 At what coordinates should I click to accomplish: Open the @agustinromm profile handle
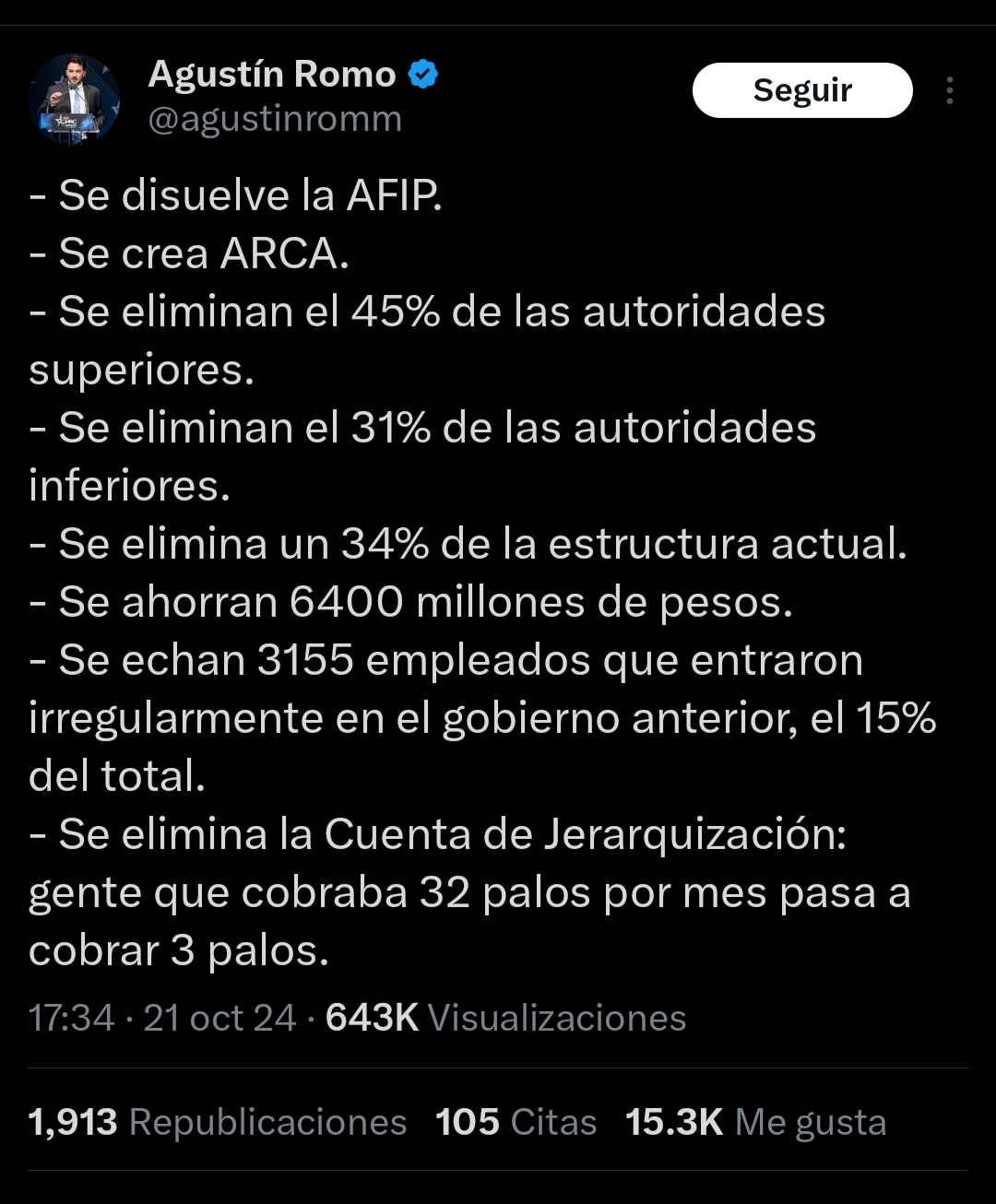(x=275, y=119)
